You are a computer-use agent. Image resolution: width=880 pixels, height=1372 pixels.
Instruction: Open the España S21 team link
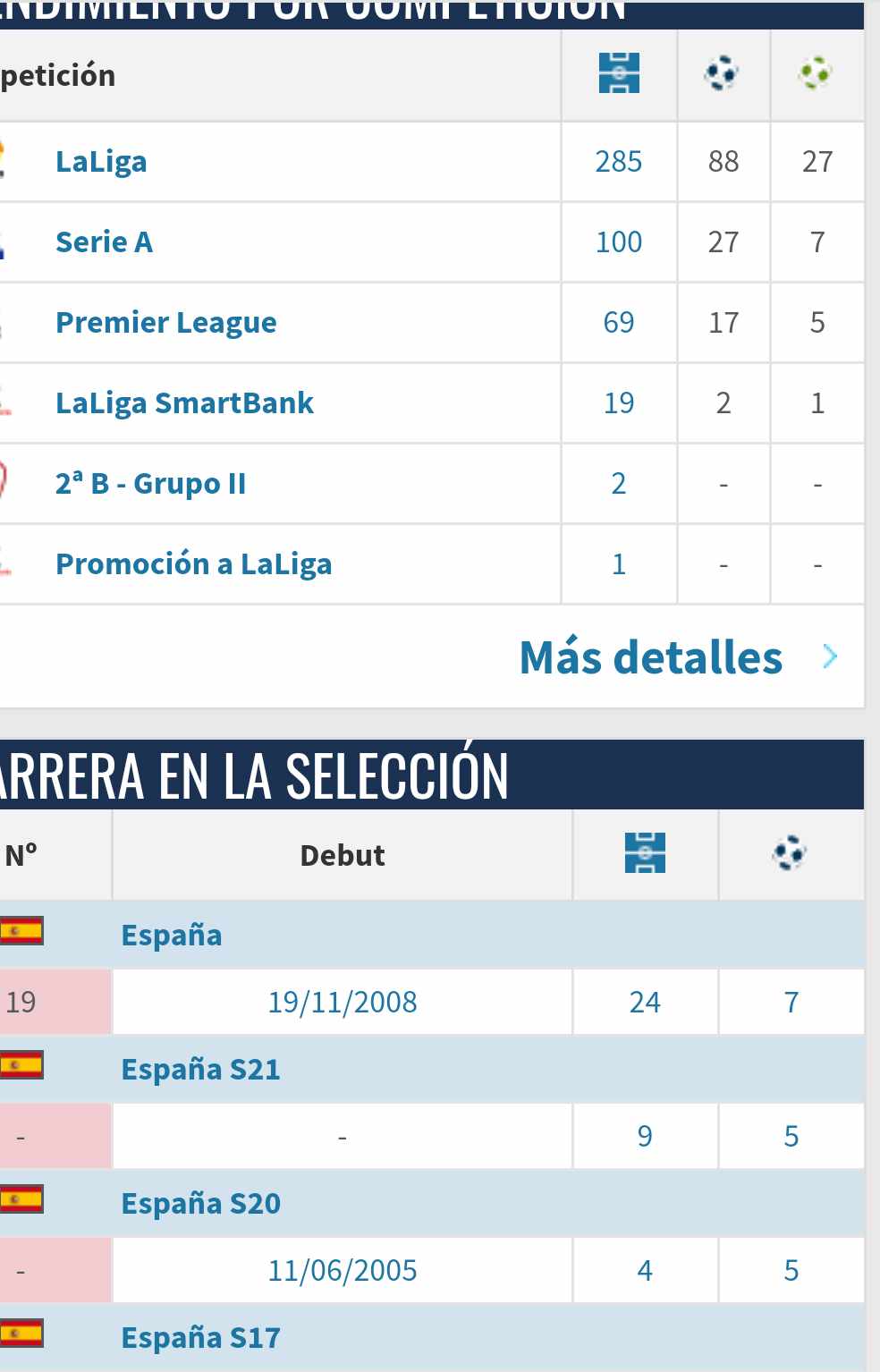(x=200, y=1070)
